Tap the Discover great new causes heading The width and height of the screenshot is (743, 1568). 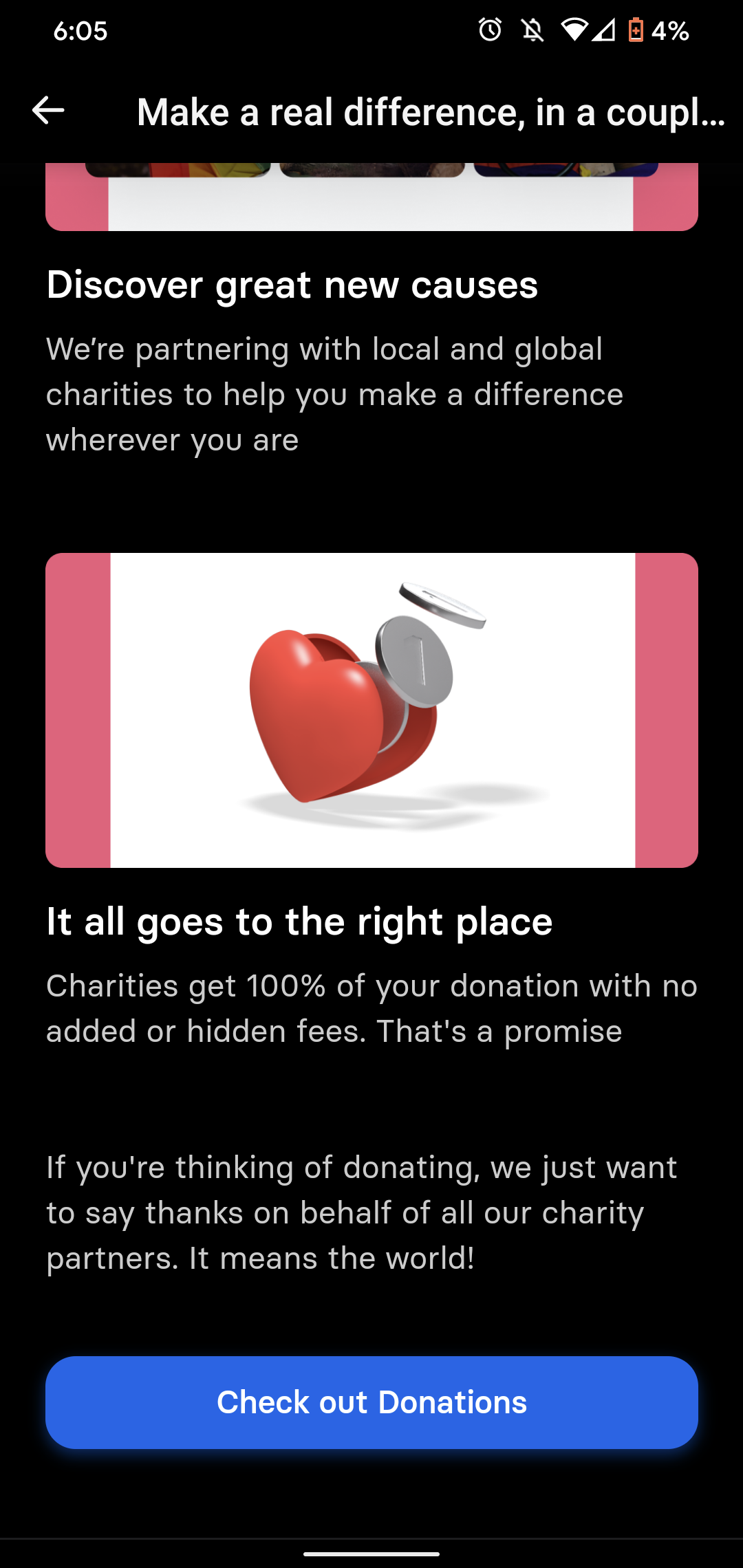(292, 284)
